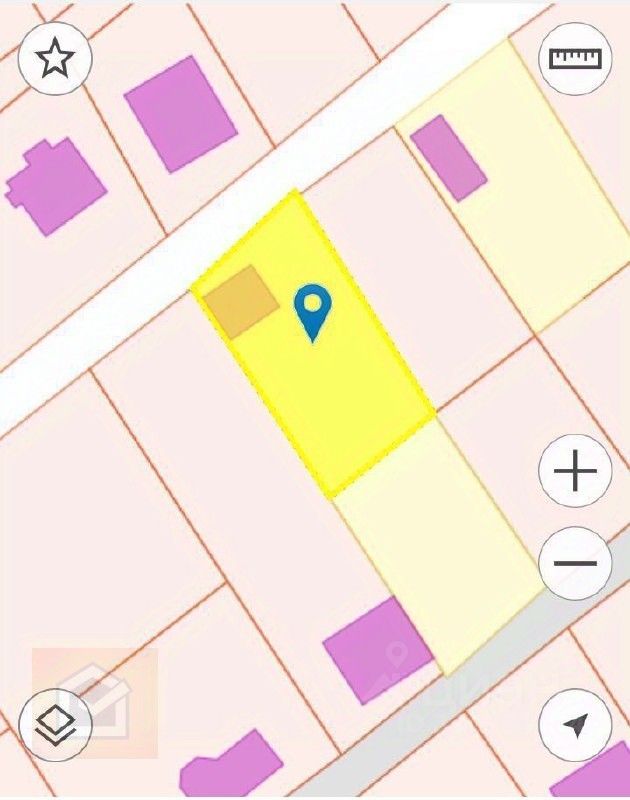Zoom in with the plus button
Image resolution: width=630 pixels, height=800 pixels.
tap(575, 470)
